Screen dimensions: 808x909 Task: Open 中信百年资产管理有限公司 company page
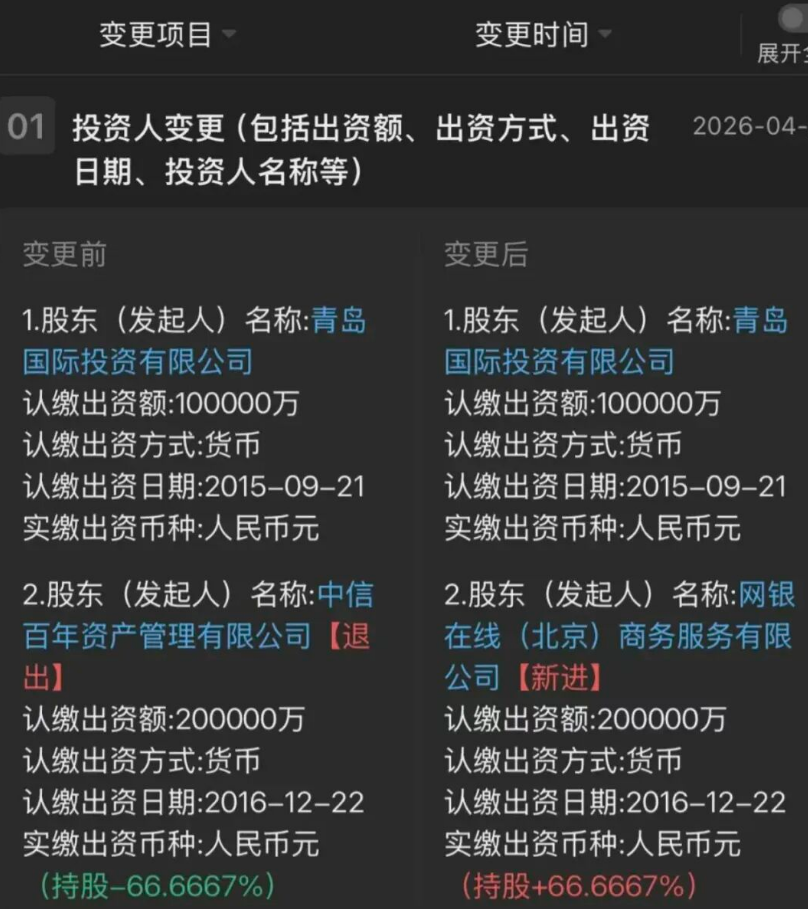167,635
